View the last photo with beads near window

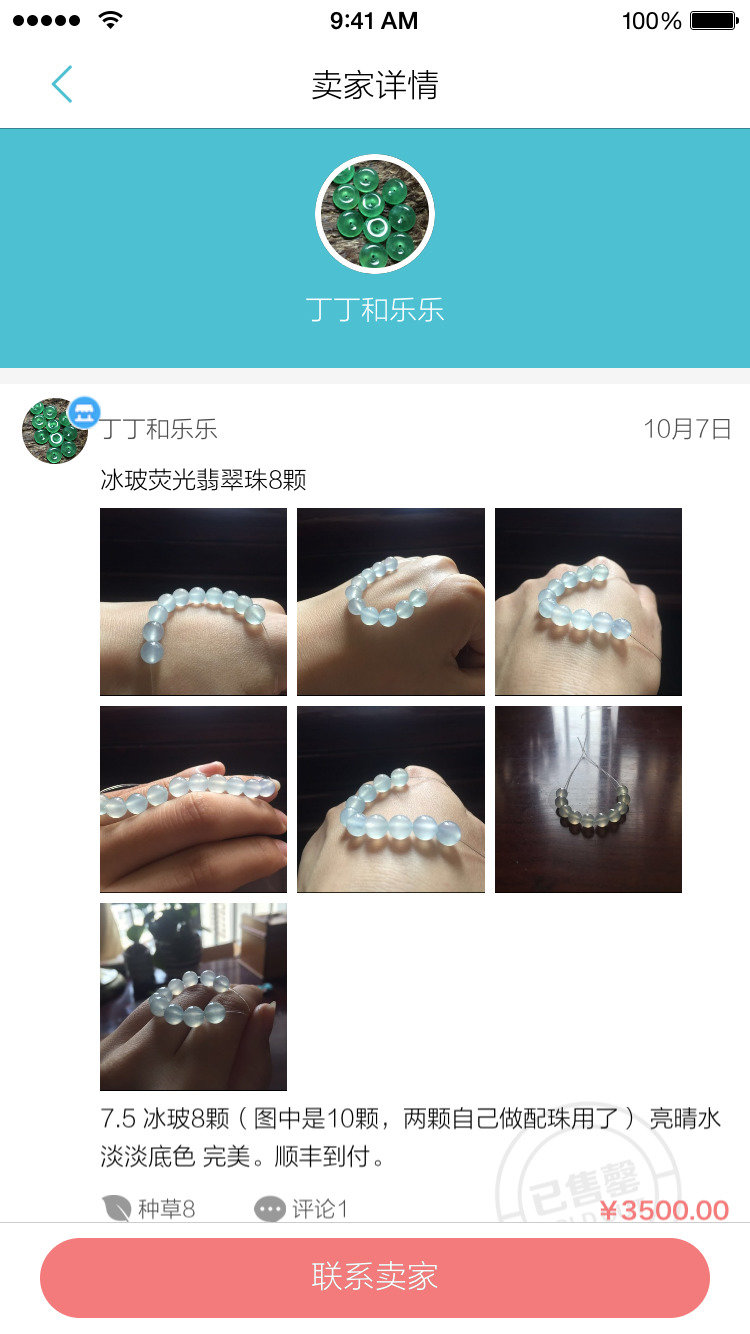pyautogui.click(x=193, y=997)
